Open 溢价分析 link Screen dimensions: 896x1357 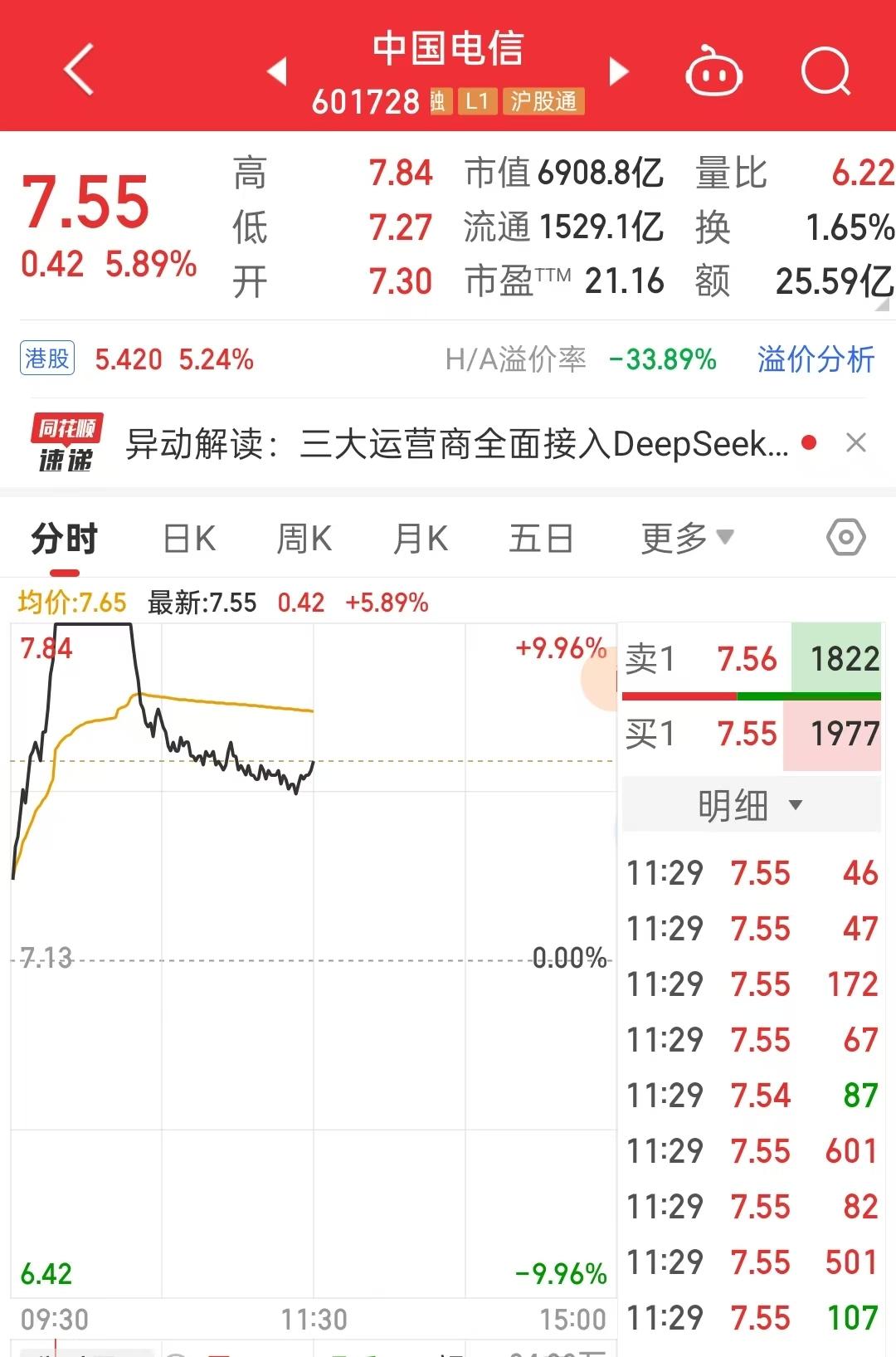coord(816,359)
